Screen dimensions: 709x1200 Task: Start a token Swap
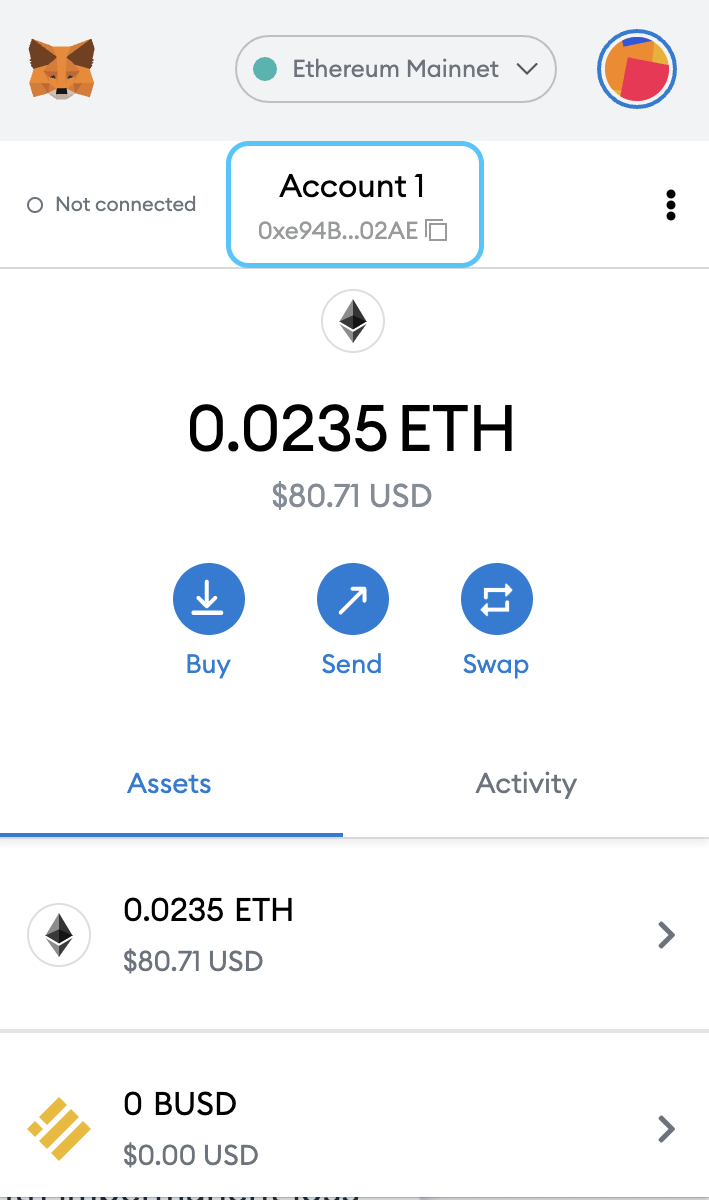click(496, 600)
